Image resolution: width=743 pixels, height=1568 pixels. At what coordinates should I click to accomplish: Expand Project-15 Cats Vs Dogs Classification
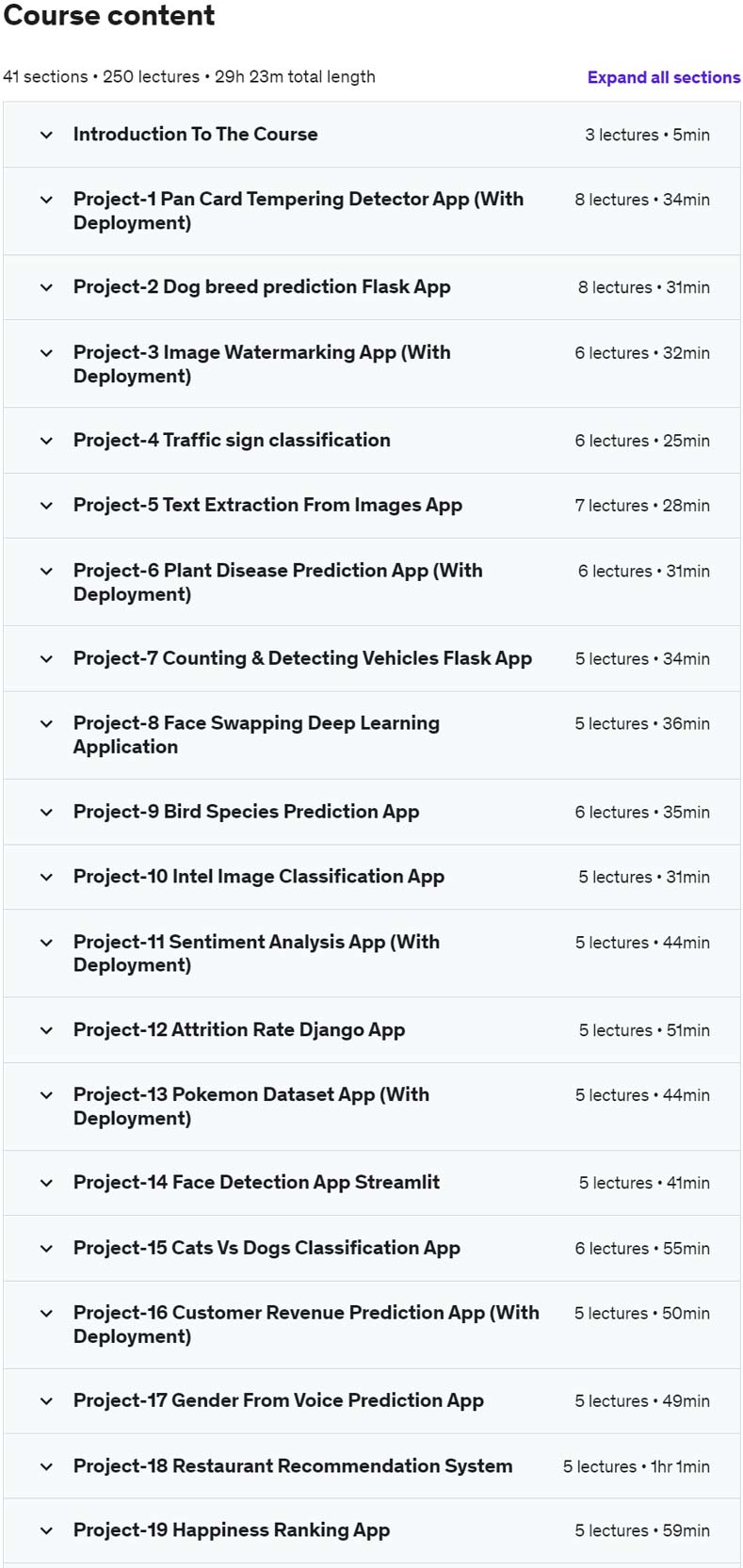(372, 1249)
